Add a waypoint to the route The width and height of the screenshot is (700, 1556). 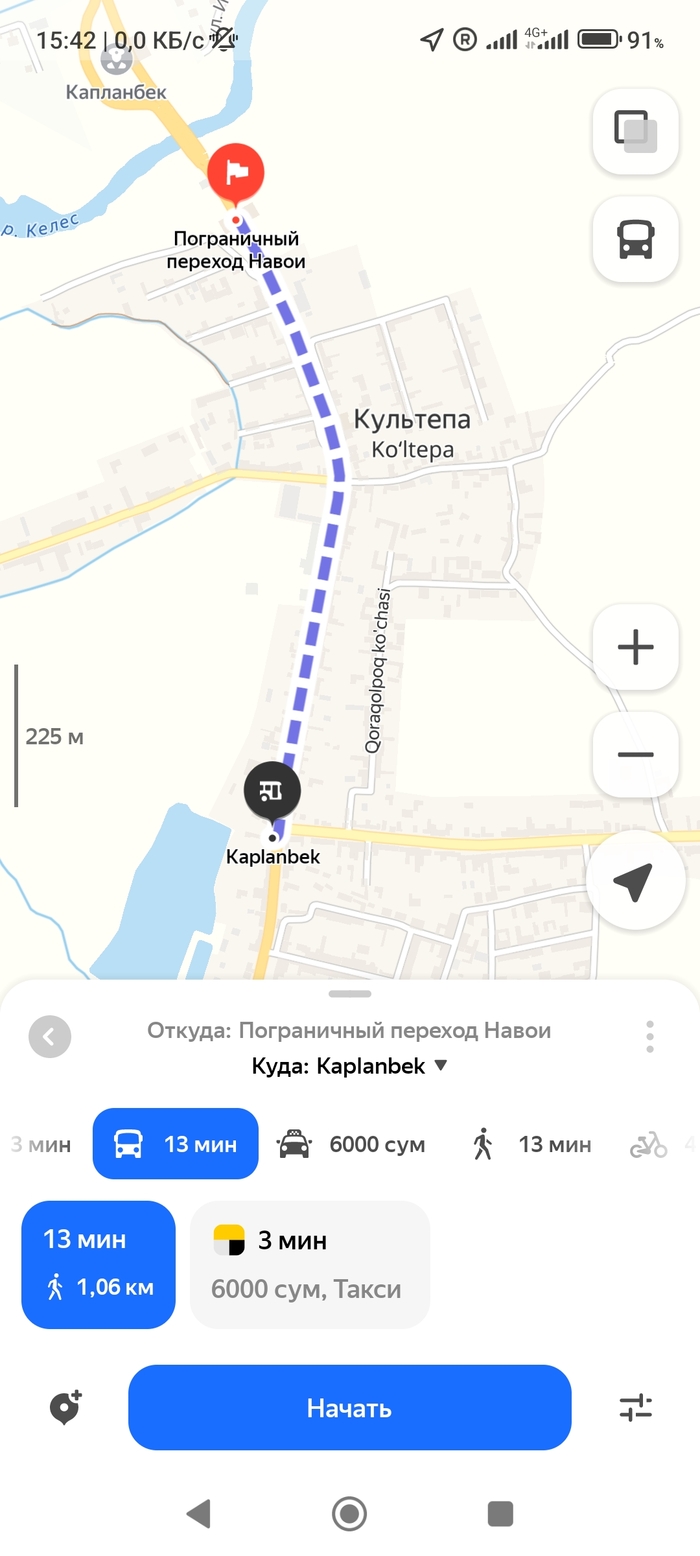[x=65, y=1408]
